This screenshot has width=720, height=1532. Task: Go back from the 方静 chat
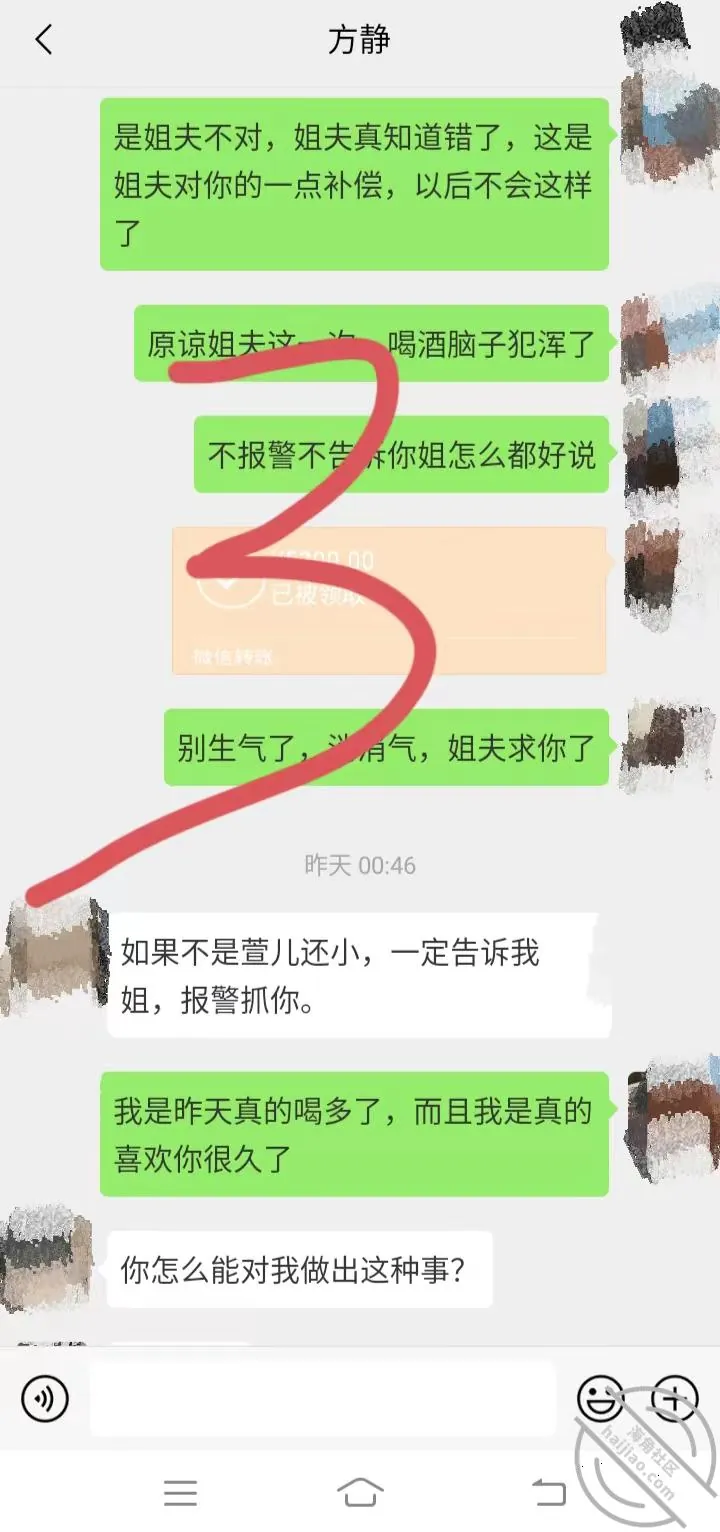pos(43,41)
